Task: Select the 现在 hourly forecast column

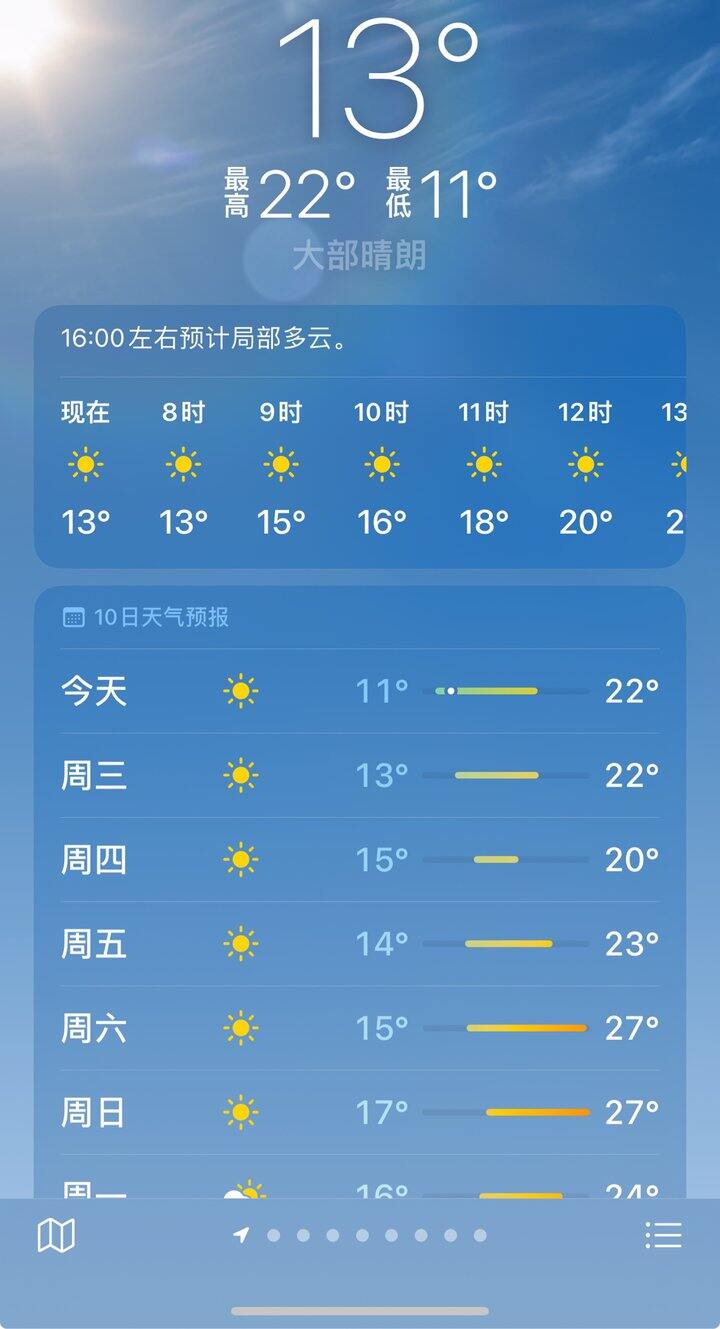Action: tap(85, 464)
